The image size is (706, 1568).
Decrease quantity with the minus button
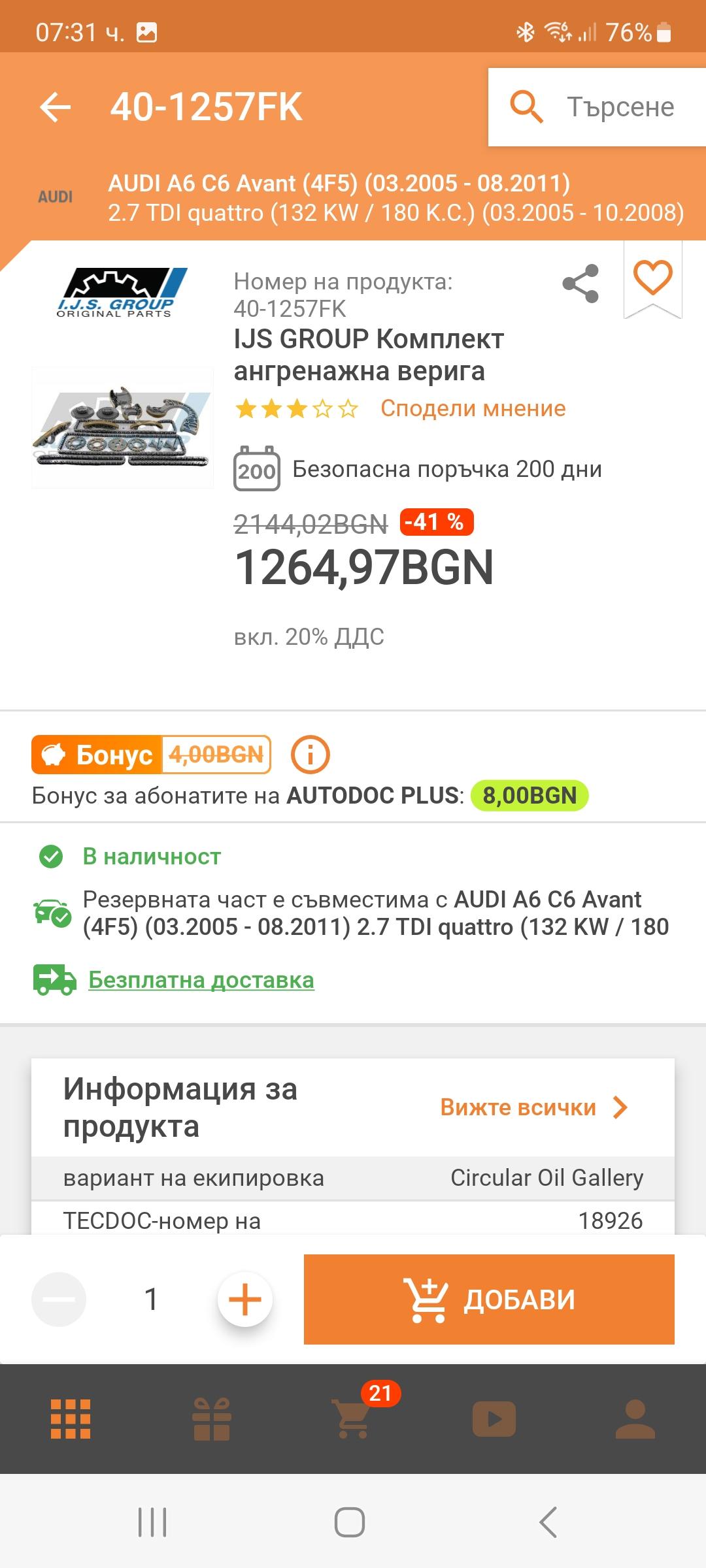pos(59,1299)
